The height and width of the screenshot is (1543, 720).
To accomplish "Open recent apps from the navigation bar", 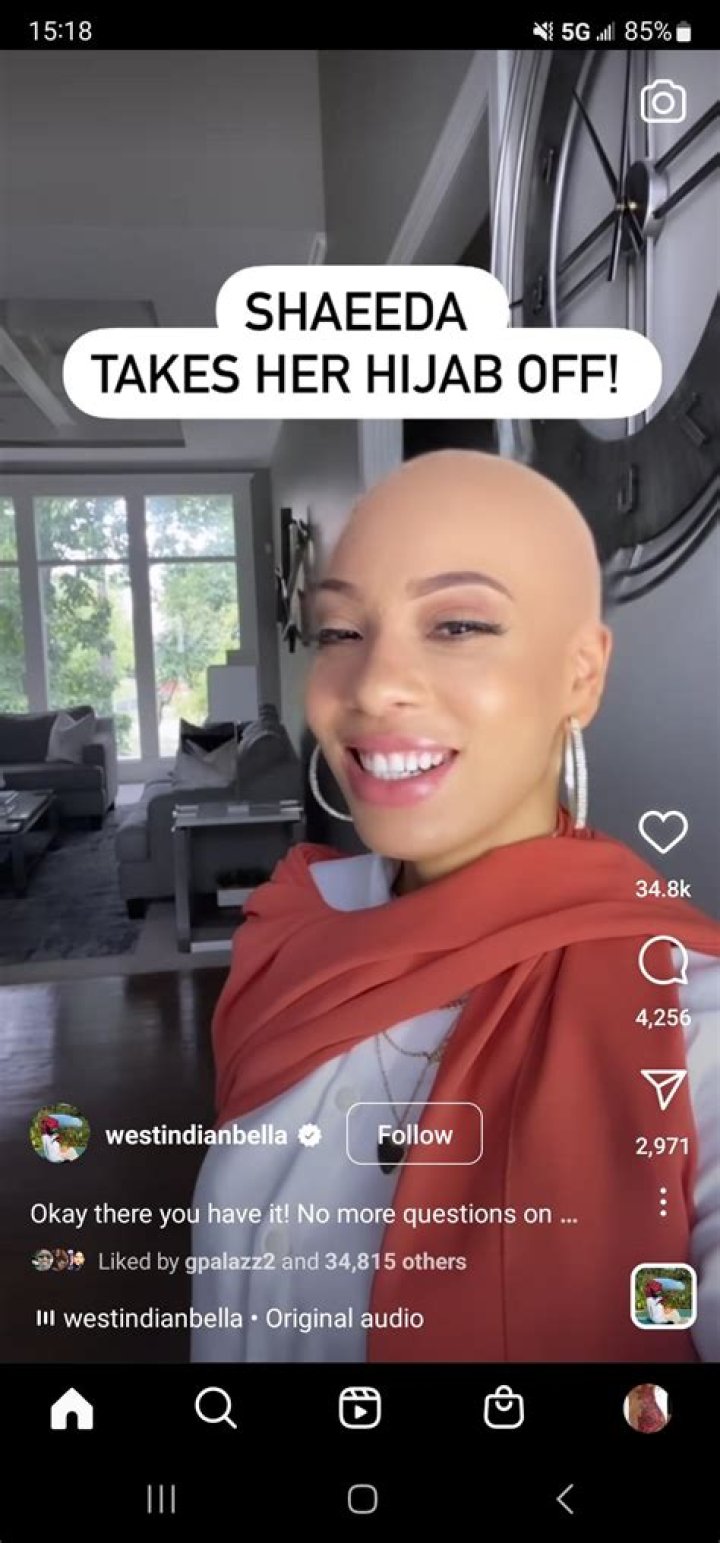I will [x=161, y=1498].
